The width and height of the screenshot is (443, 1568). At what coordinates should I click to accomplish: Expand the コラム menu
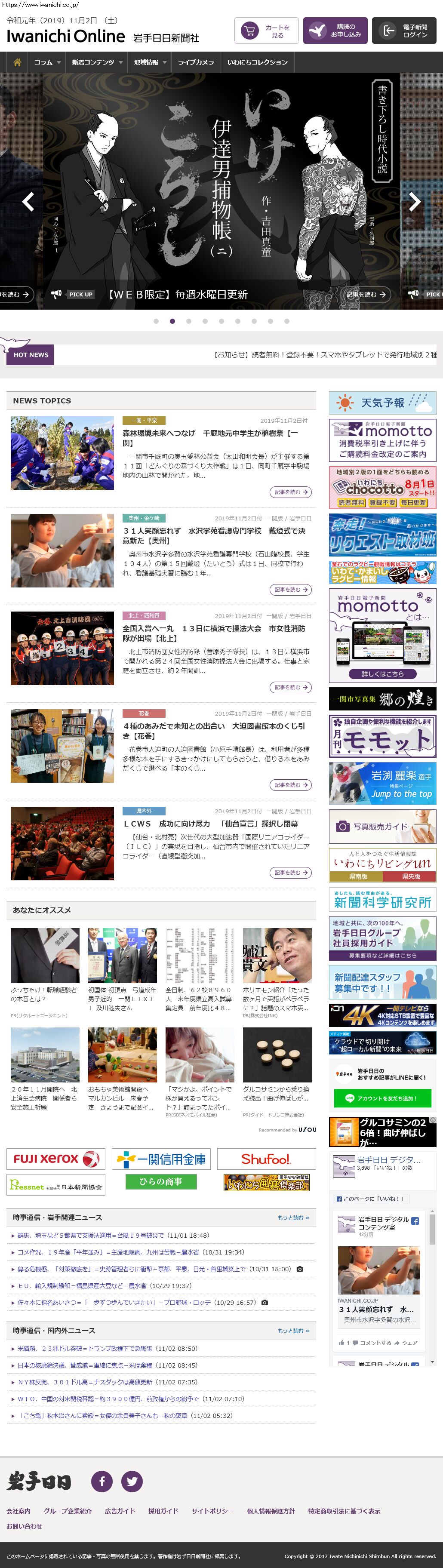[47, 62]
